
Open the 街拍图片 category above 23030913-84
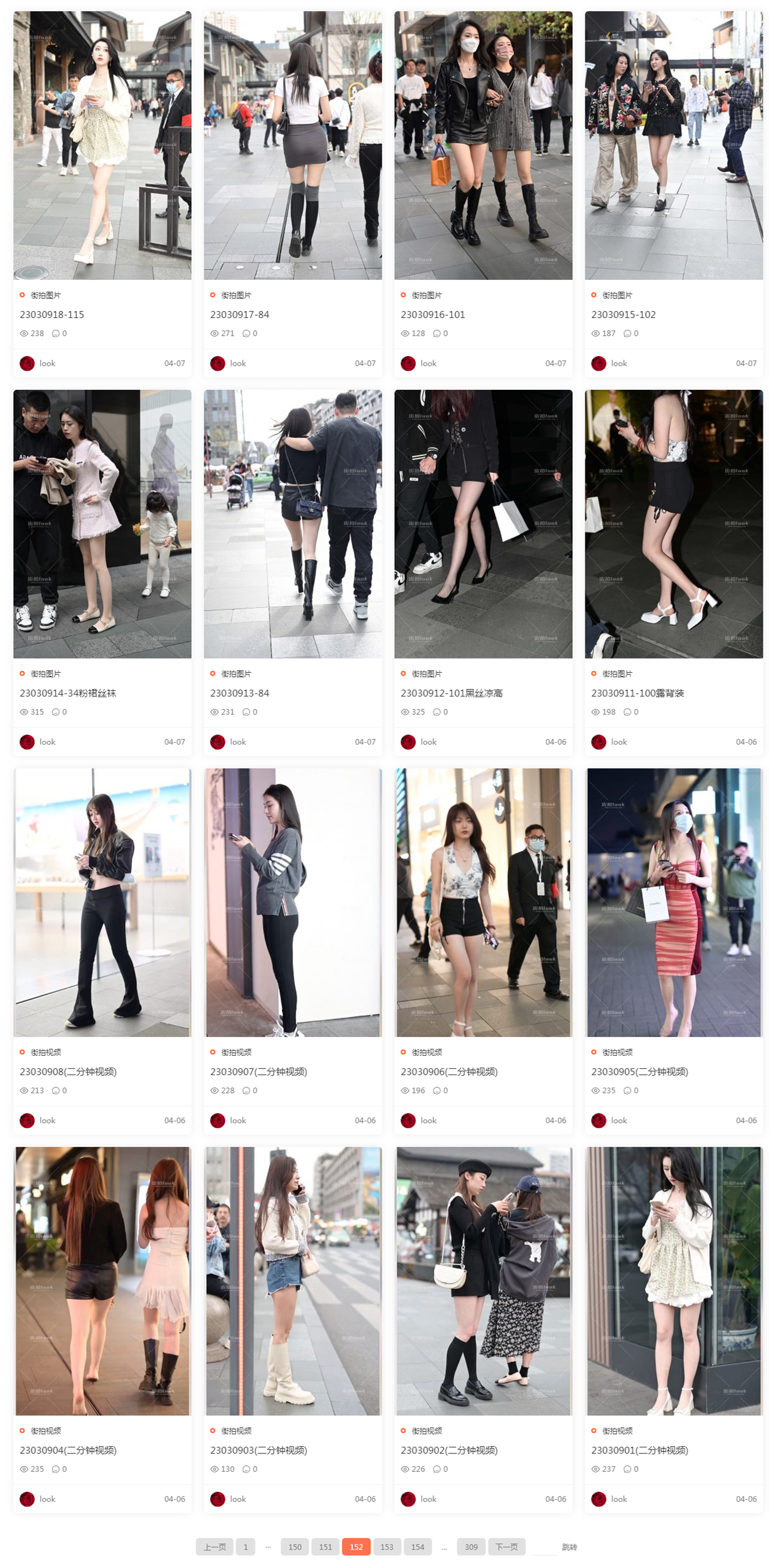236,674
